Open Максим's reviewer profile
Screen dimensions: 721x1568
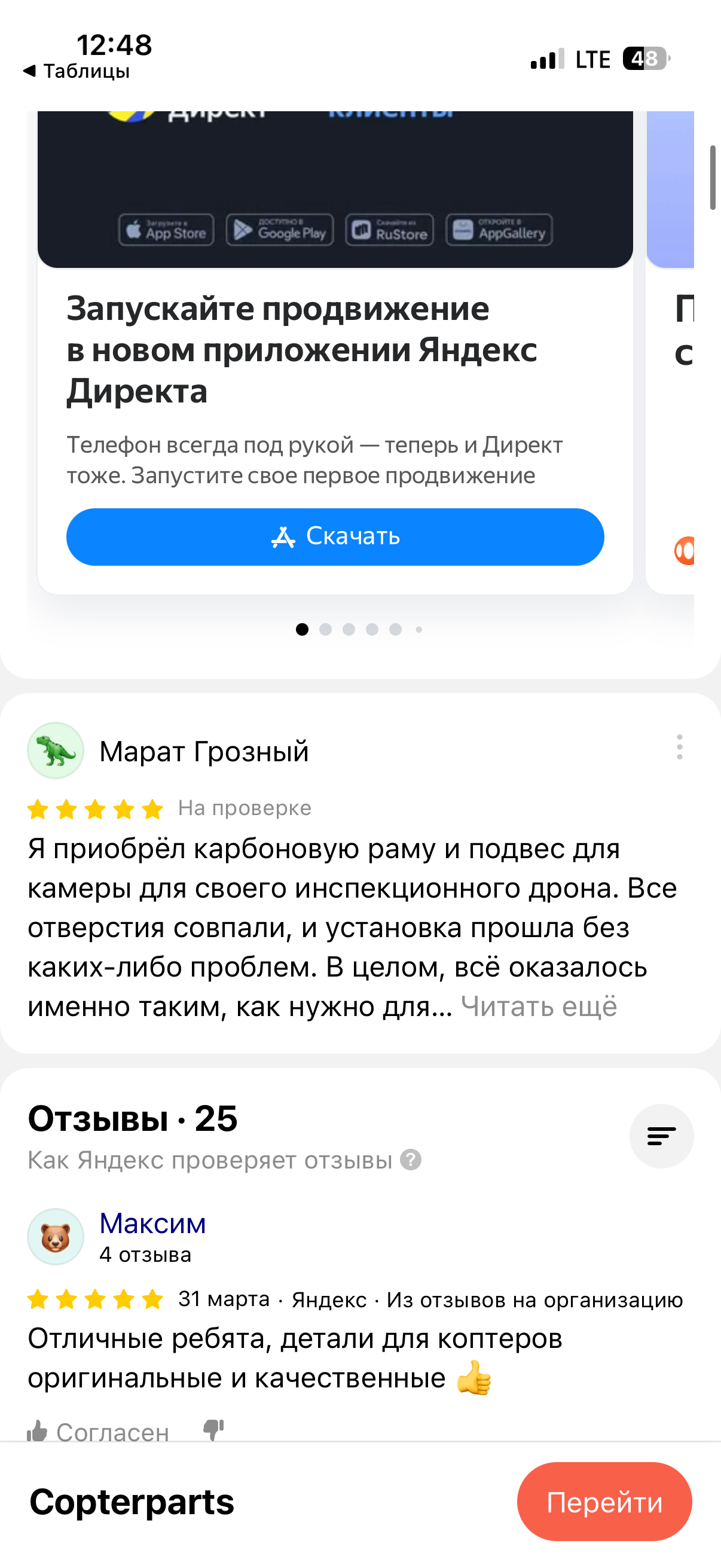pyautogui.click(x=152, y=1224)
